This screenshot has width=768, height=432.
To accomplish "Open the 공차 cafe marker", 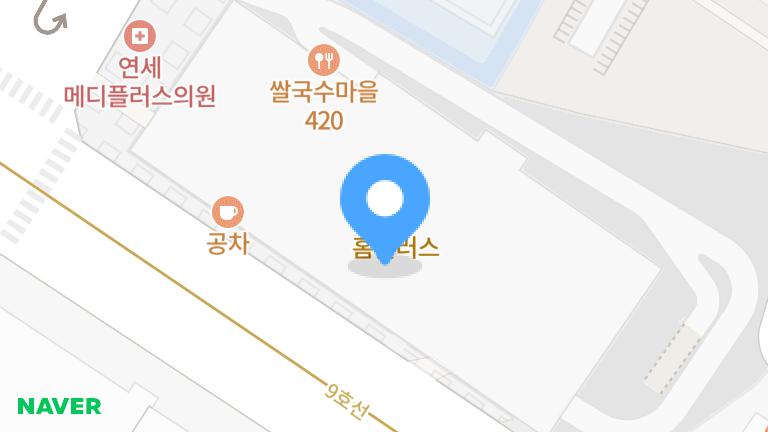I will (x=228, y=212).
